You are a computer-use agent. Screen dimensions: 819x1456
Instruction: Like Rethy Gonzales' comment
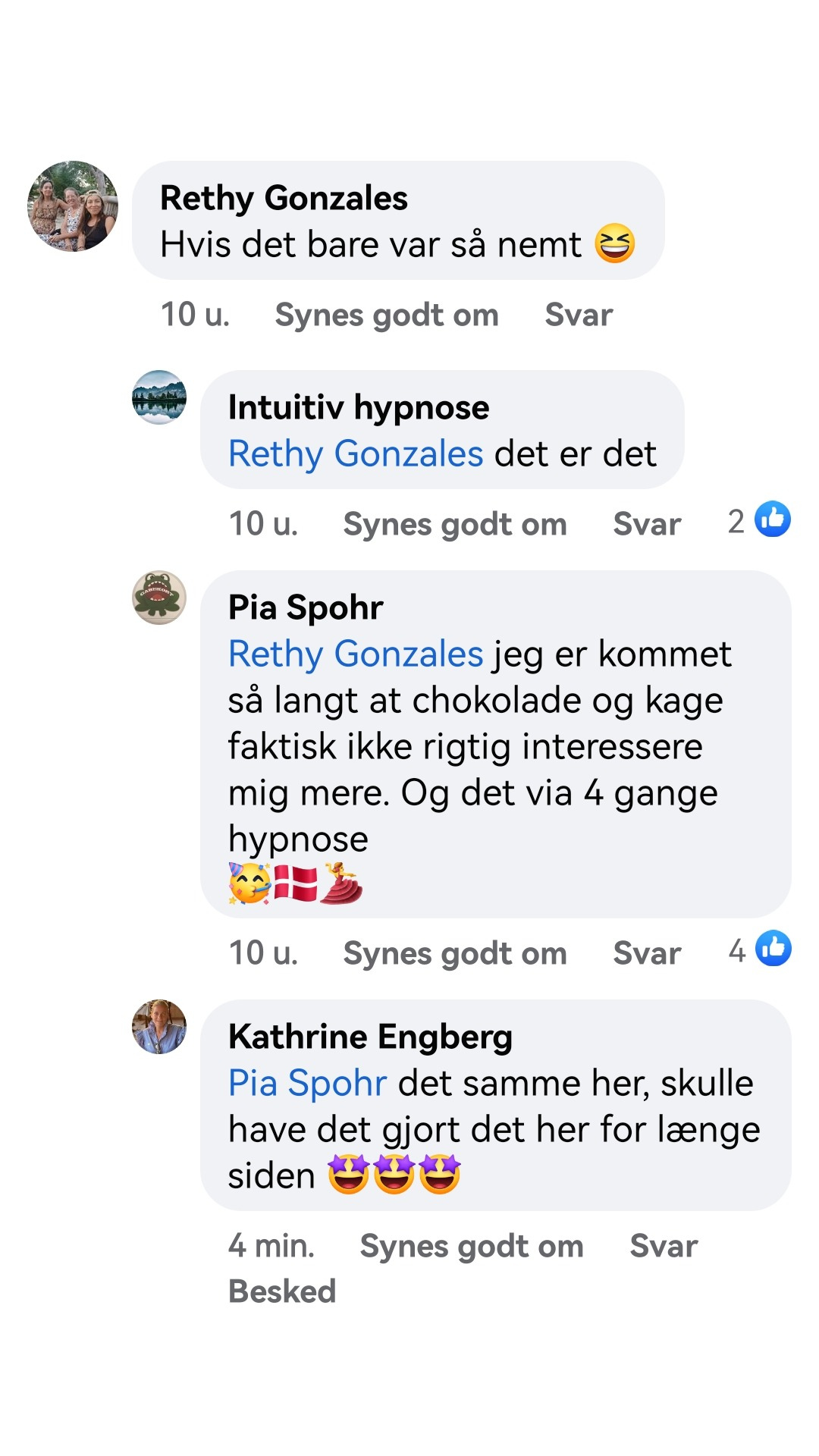[386, 315]
